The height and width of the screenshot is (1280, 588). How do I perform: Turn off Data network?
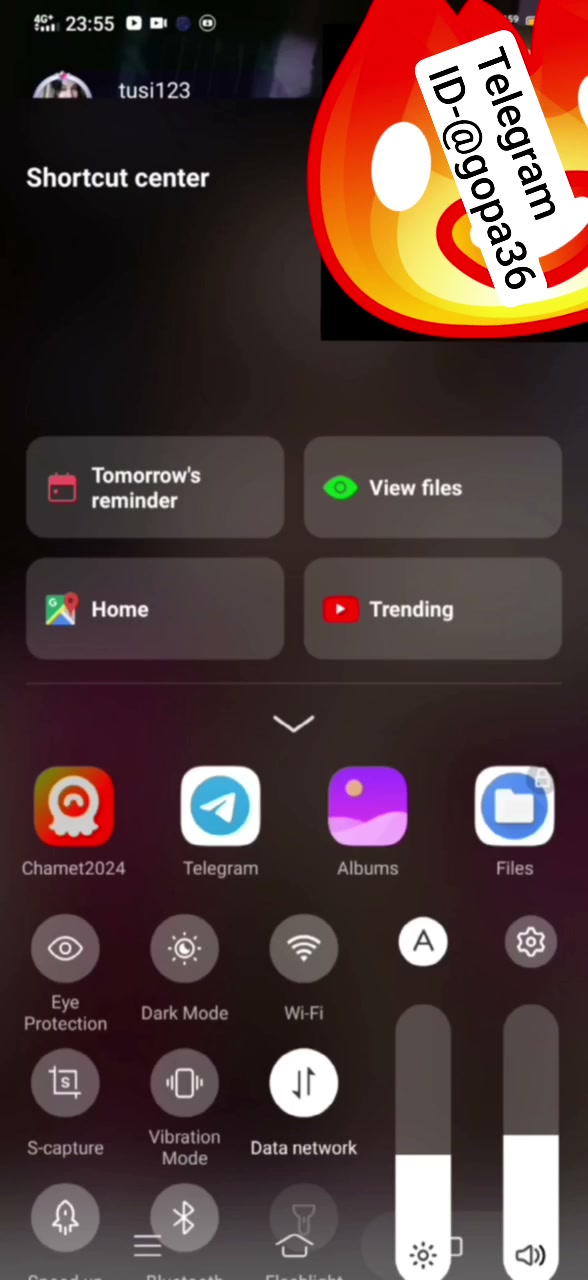point(304,1083)
